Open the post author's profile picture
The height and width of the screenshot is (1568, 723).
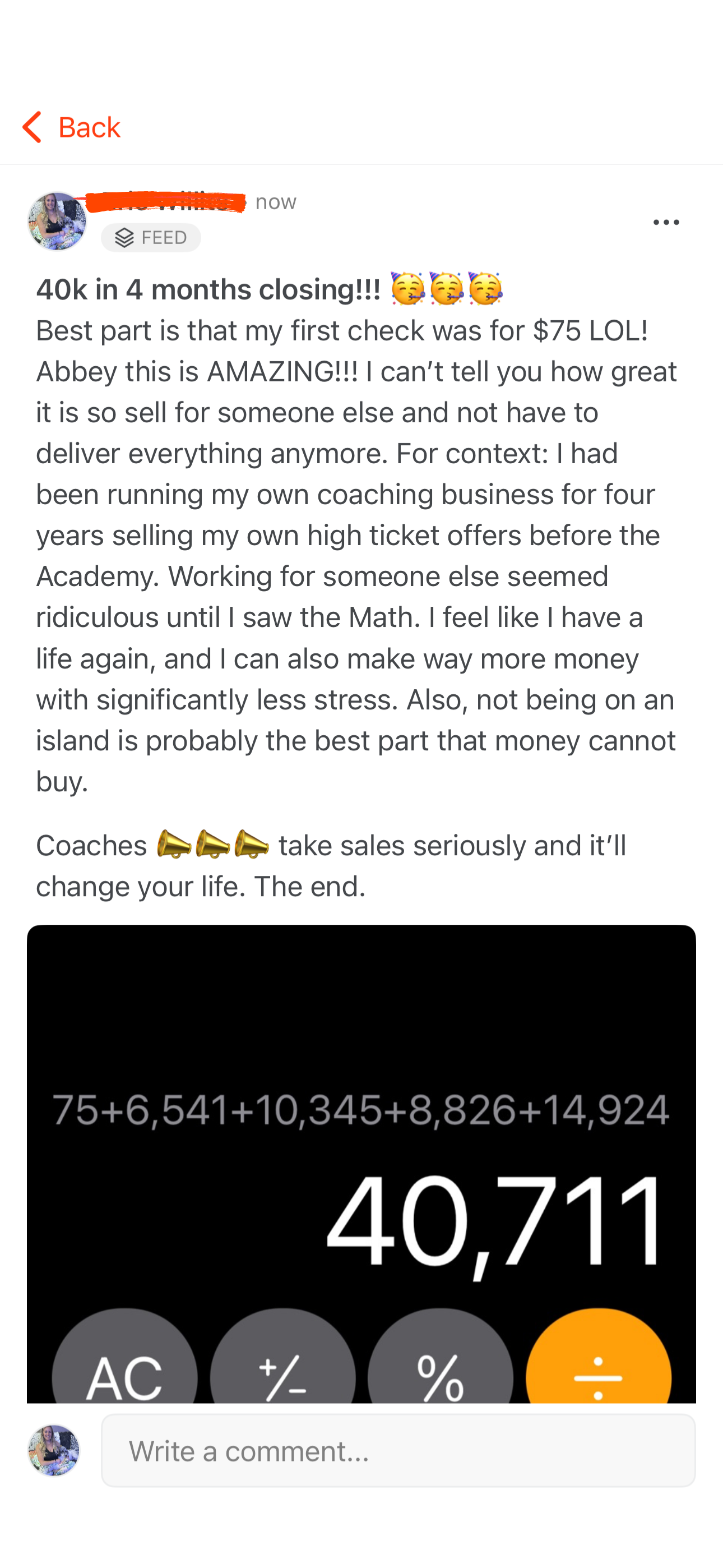(57, 222)
